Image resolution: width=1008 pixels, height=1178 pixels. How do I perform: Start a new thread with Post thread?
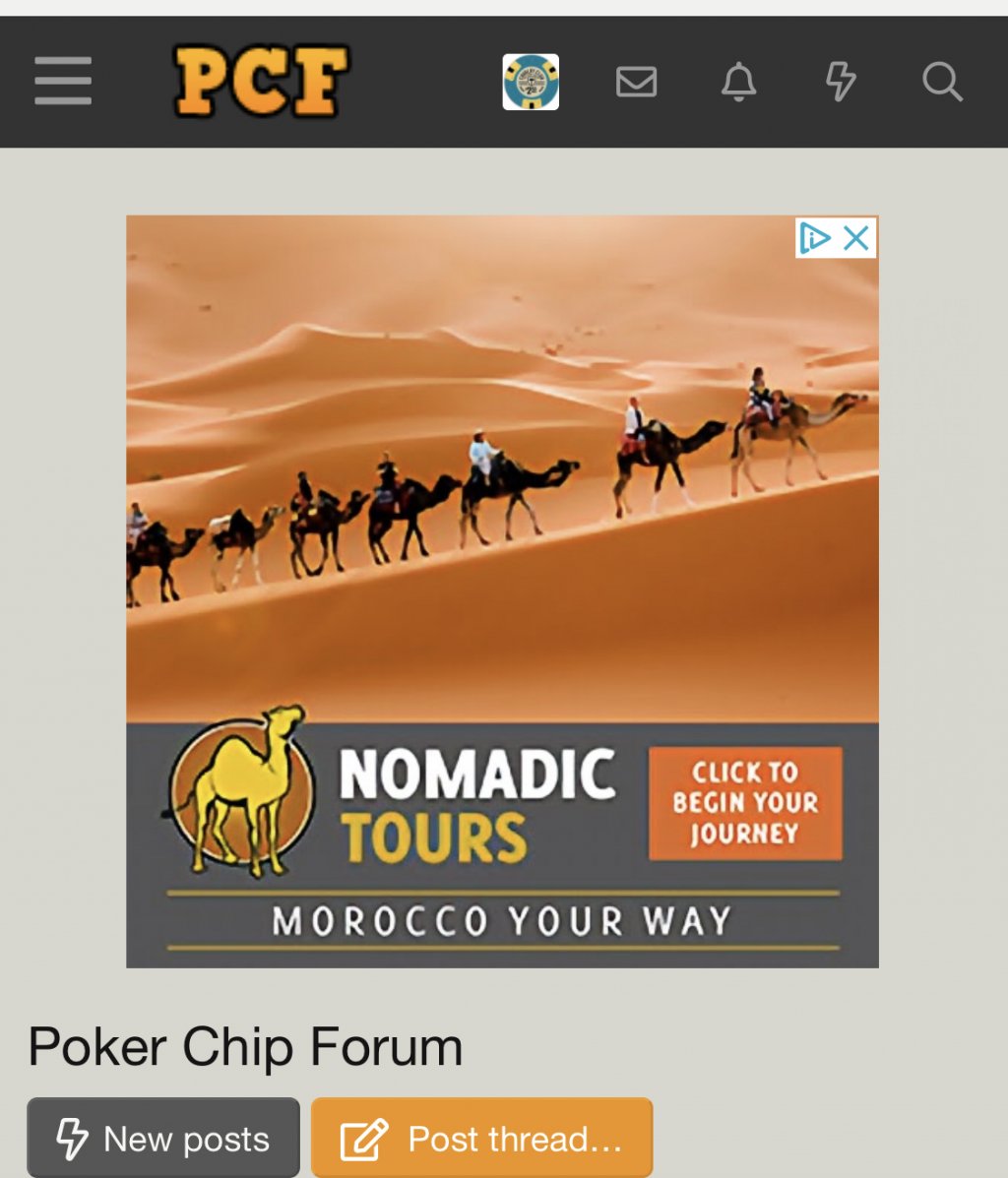point(481,1139)
